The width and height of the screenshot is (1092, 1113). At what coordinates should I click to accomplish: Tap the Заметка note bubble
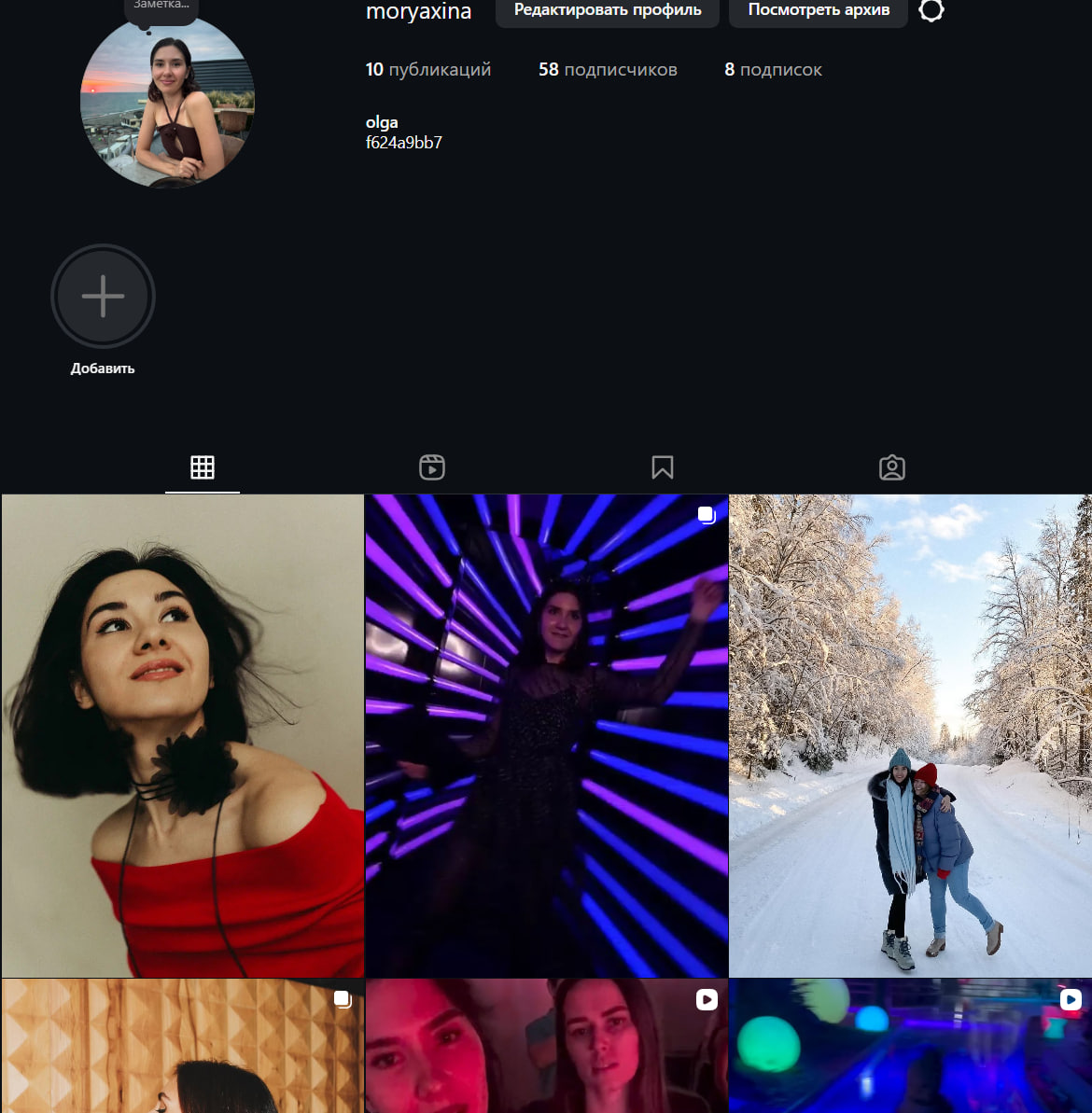click(161, 7)
